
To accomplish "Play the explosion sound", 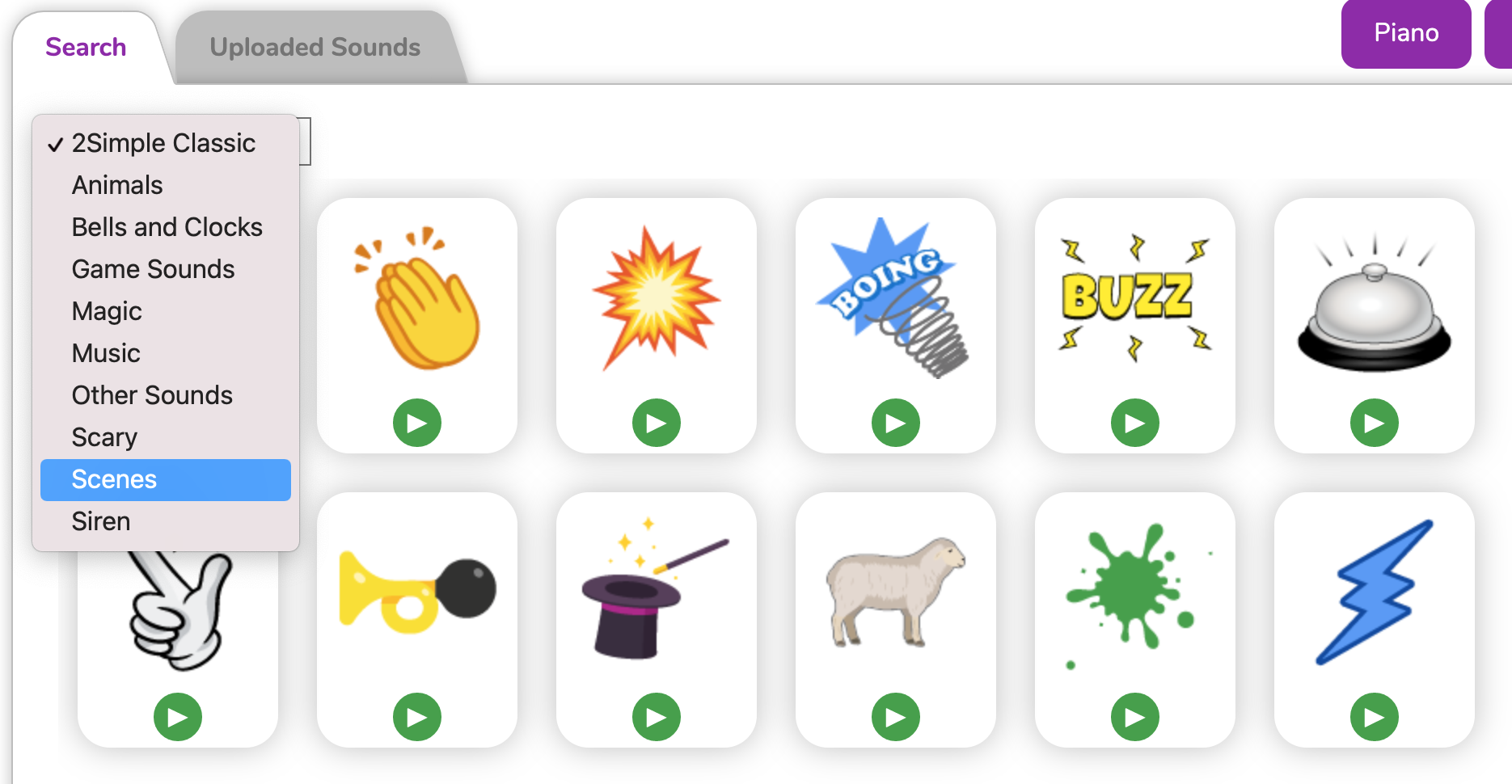I will pos(657,423).
